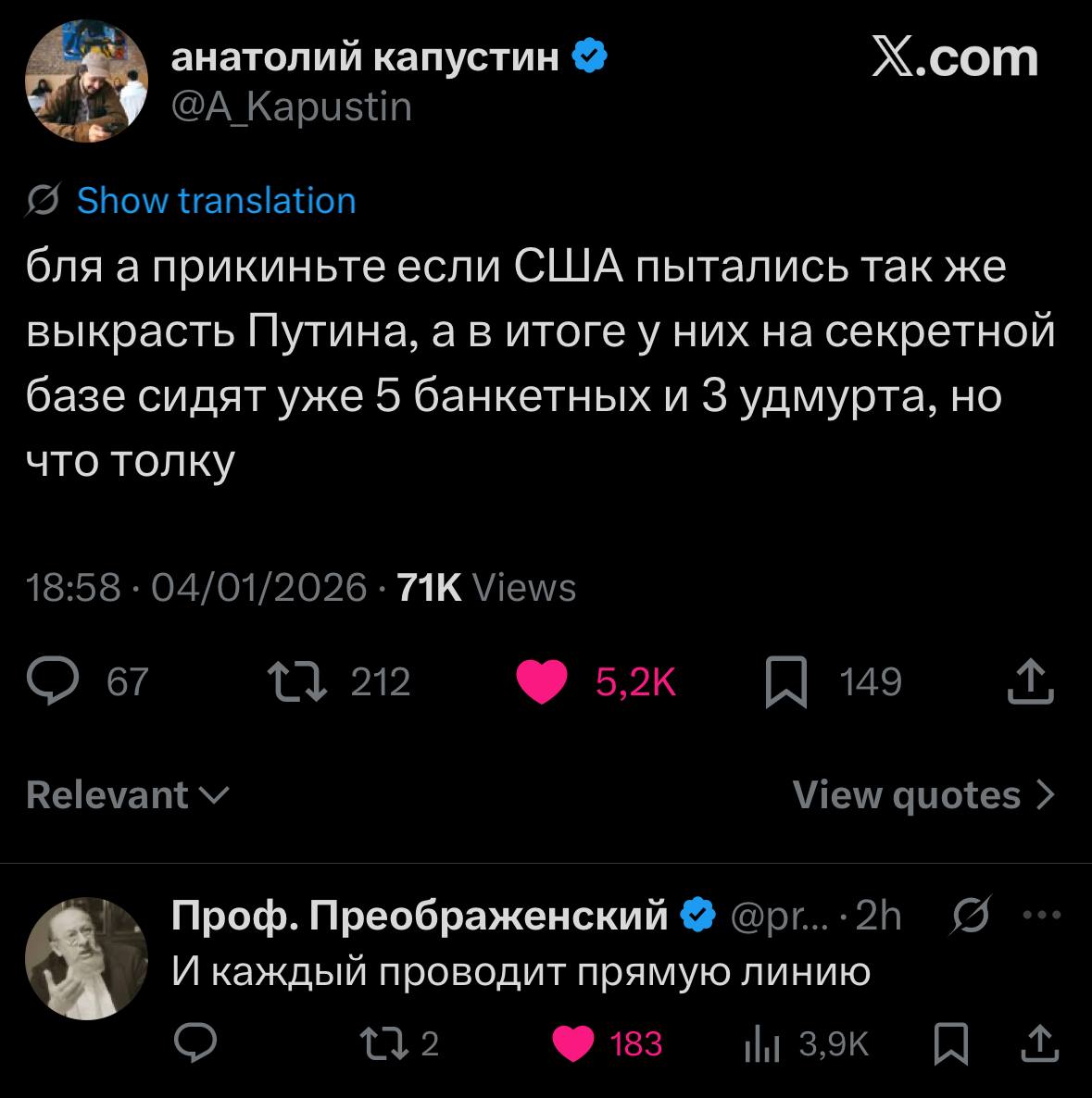
Task: Open анатолий капустин's profile picture
Action: (87, 81)
